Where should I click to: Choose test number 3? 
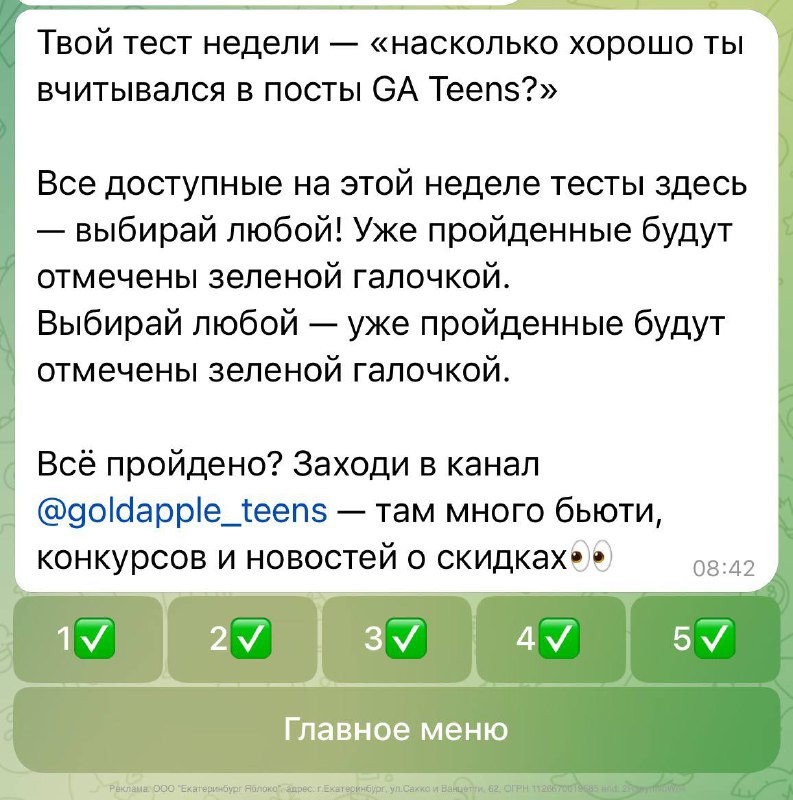[396, 636]
